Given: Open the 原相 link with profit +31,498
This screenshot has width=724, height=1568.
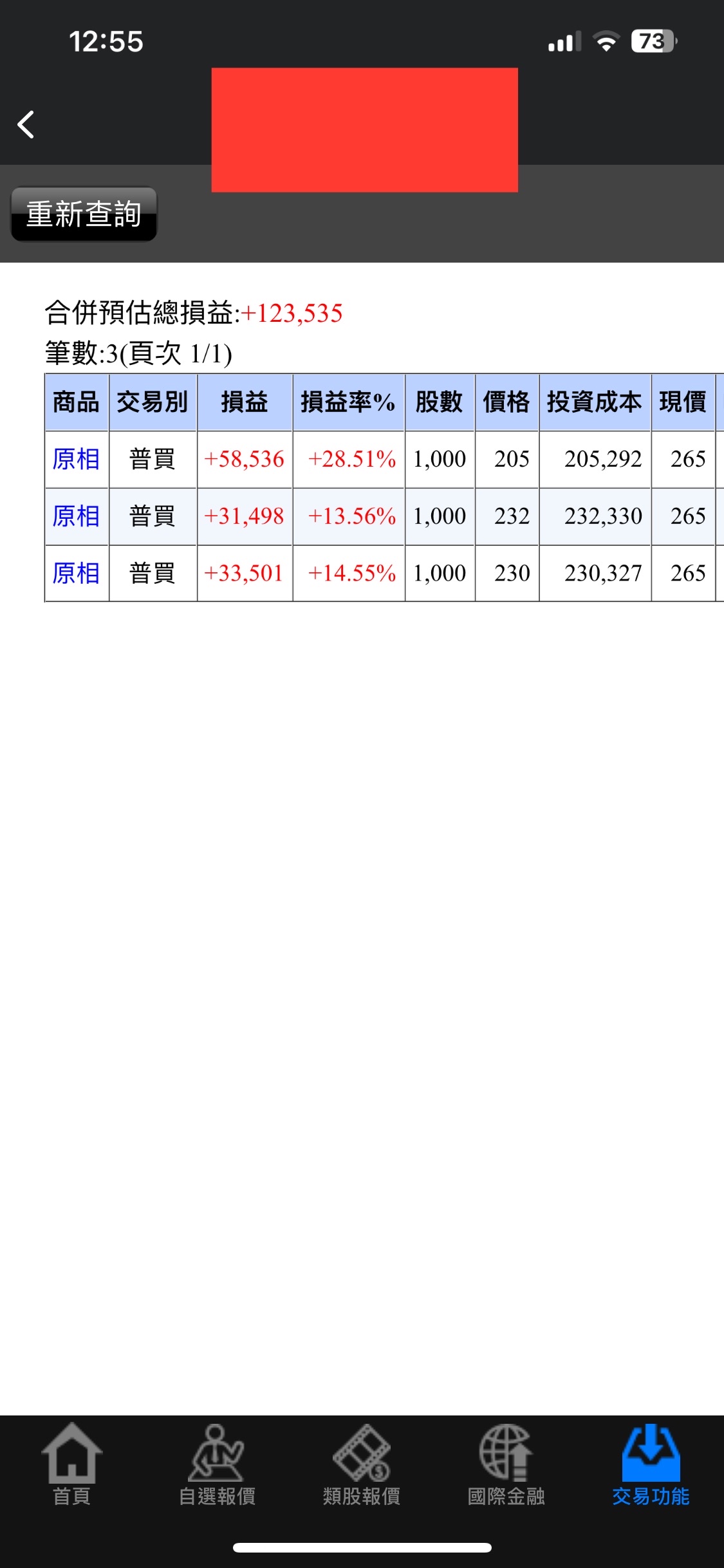Looking at the screenshot, I should coord(76,516).
